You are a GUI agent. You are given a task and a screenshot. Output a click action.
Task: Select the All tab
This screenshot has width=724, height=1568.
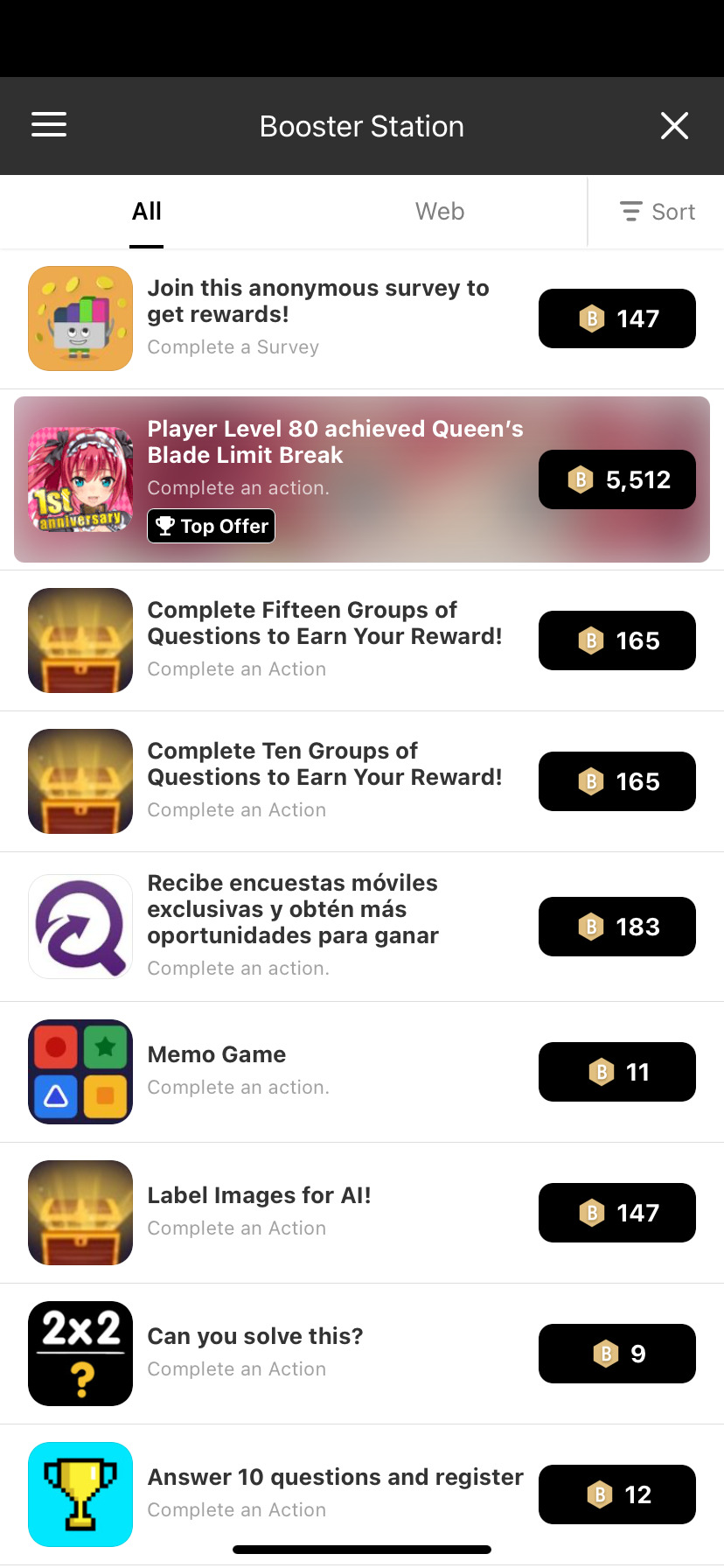pos(147,212)
